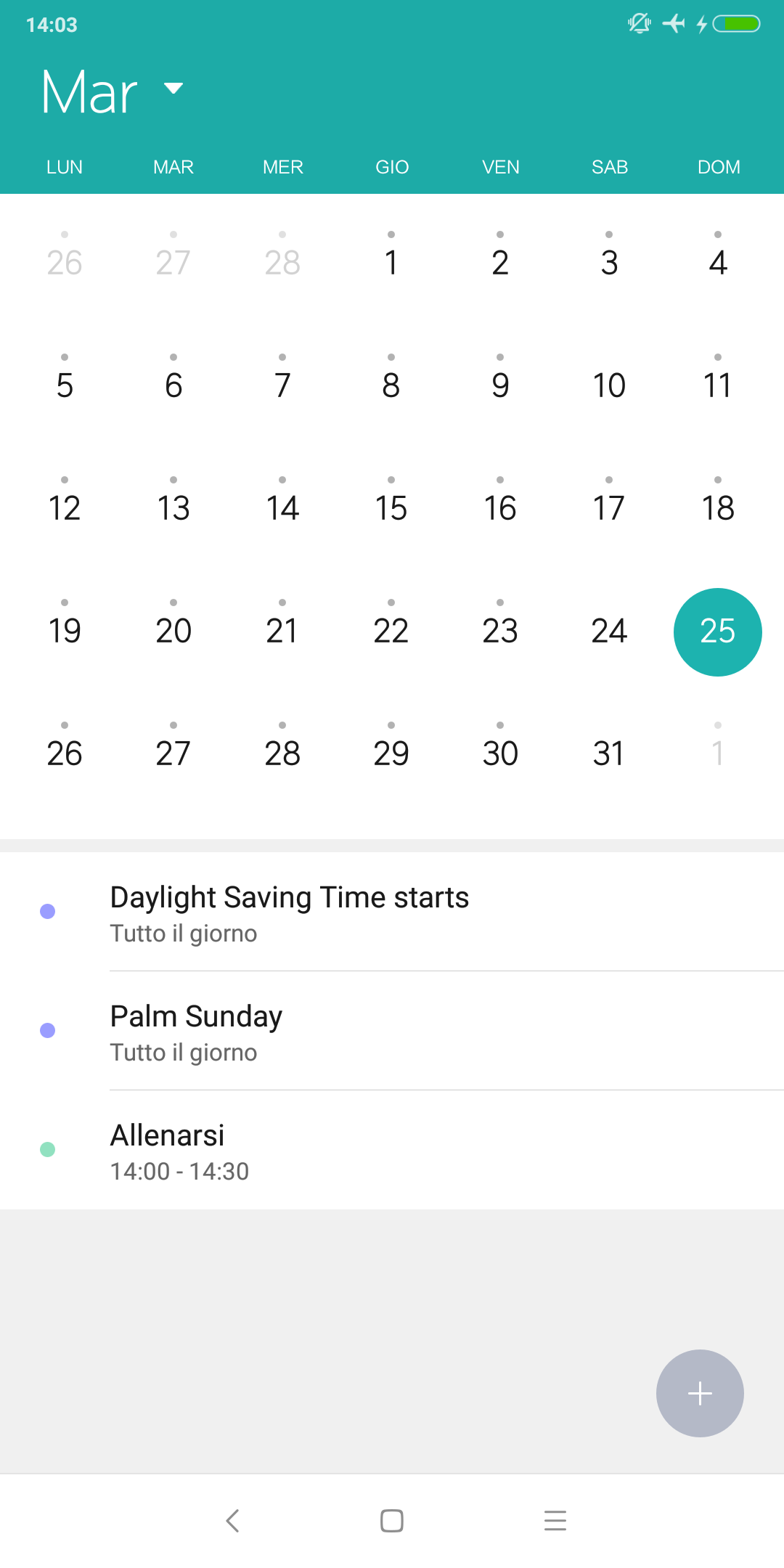Select March 1 in the calendar
784x1568 pixels.
(x=391, y=263)
